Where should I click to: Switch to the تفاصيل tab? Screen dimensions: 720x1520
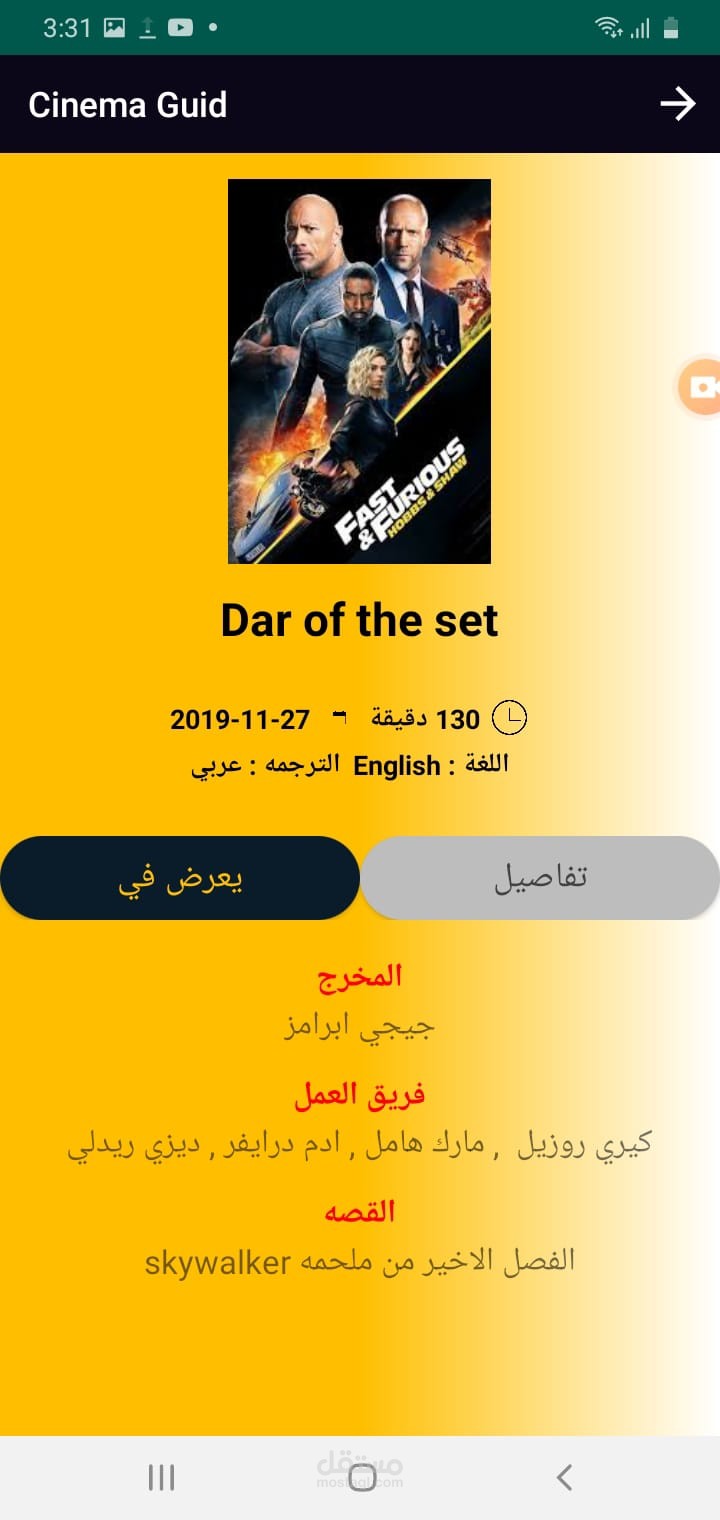point(540,878)
